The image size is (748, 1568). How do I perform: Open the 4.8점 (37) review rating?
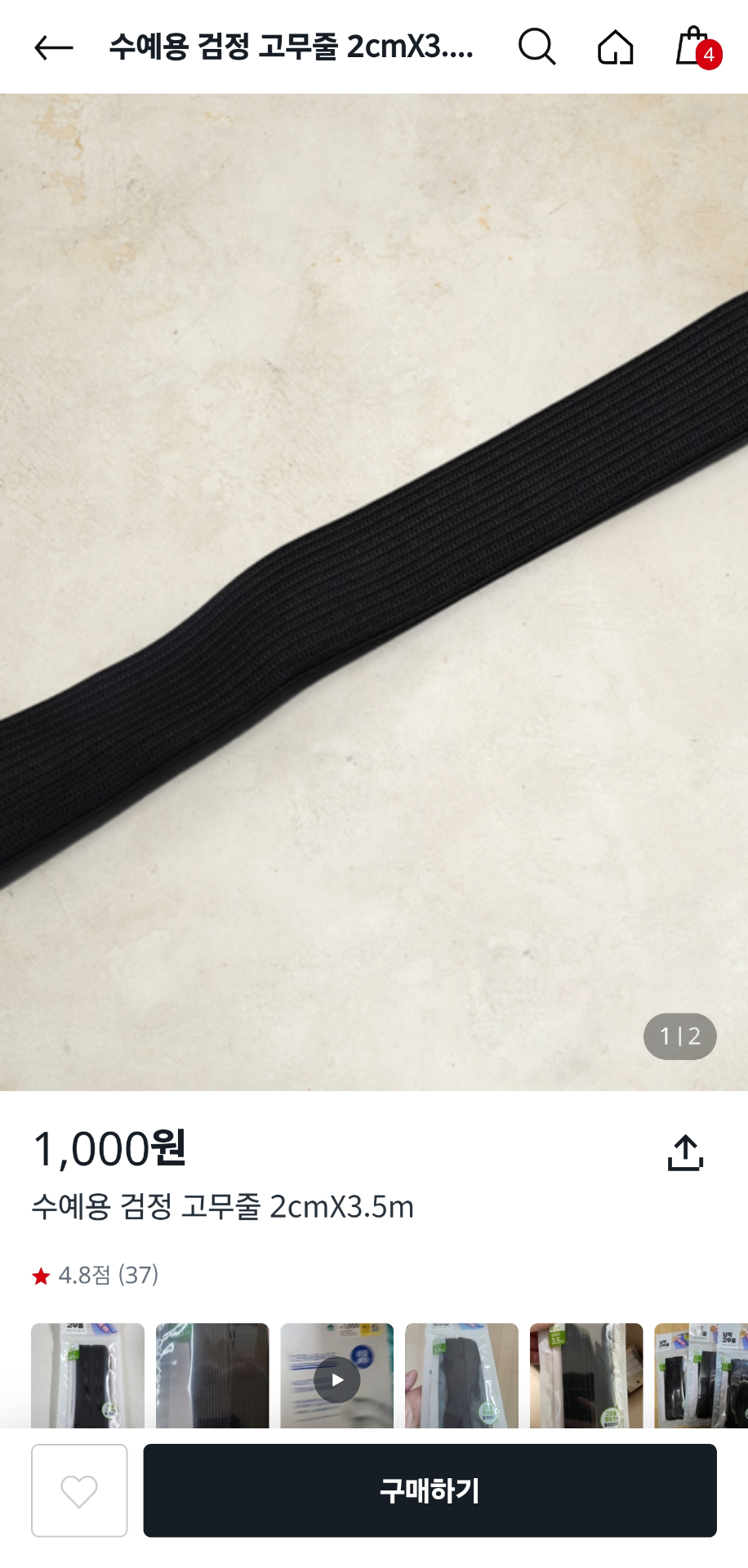(x=96, y=1275)
